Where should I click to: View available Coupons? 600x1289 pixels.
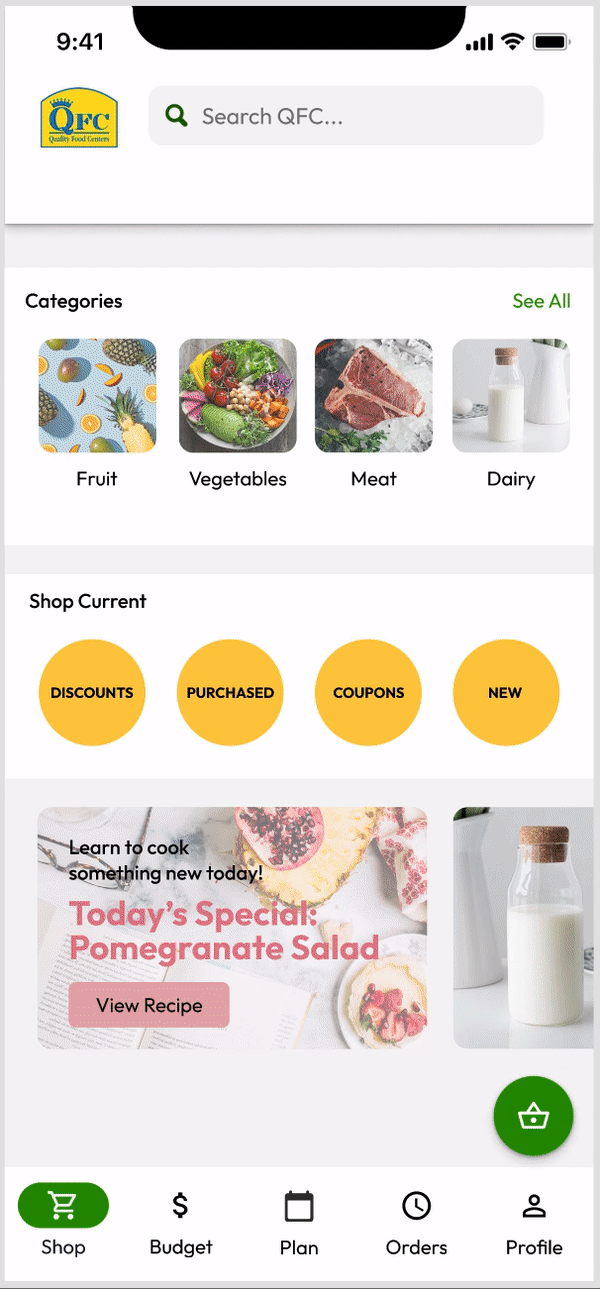(368, 692)
